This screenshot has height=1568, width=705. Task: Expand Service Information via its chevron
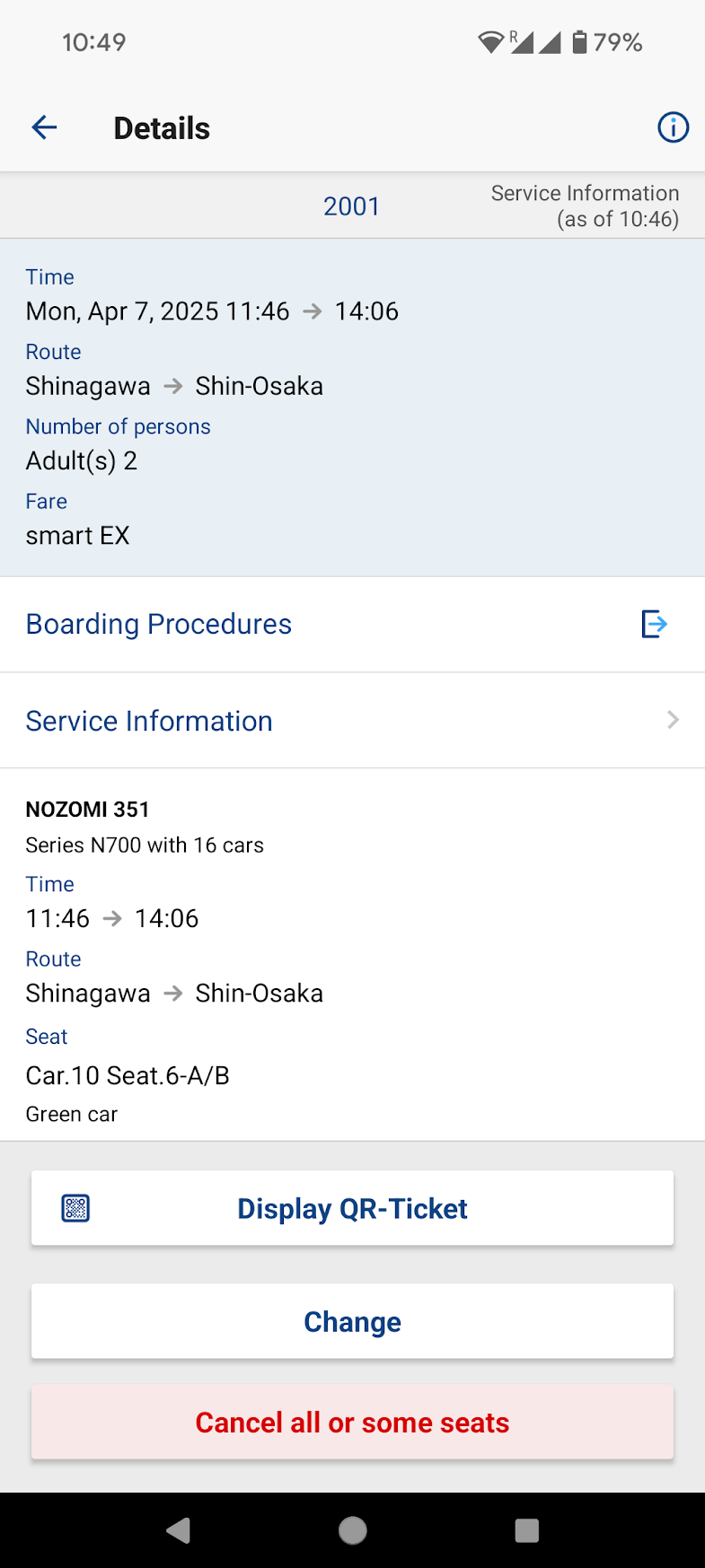[x=672, y=721]
